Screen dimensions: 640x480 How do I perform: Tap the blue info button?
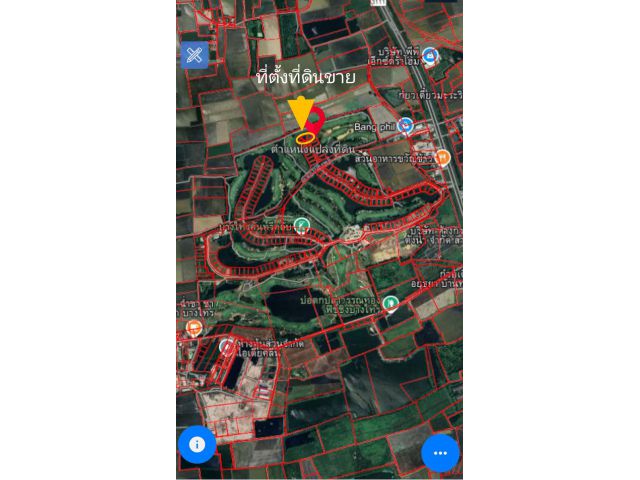[197, 444]
